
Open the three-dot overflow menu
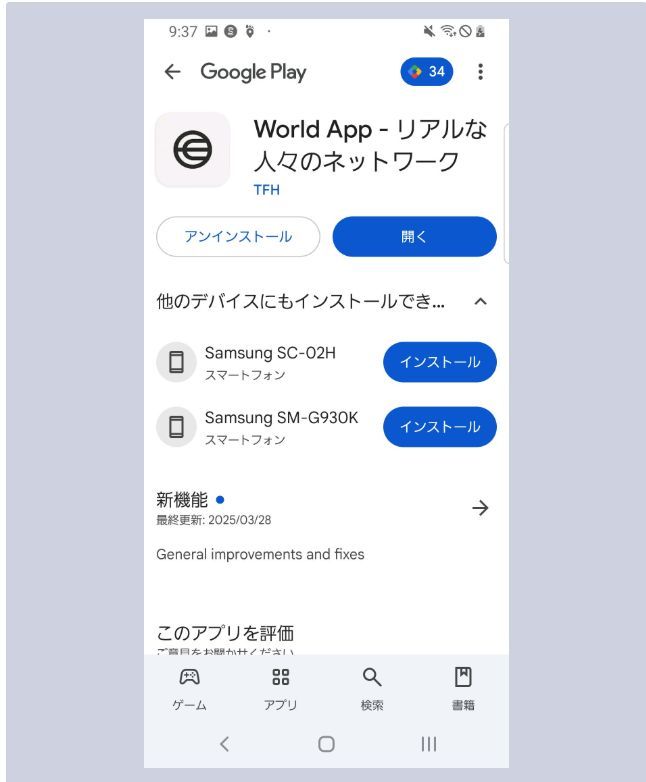pyautogui.click(x=480, y=72)
